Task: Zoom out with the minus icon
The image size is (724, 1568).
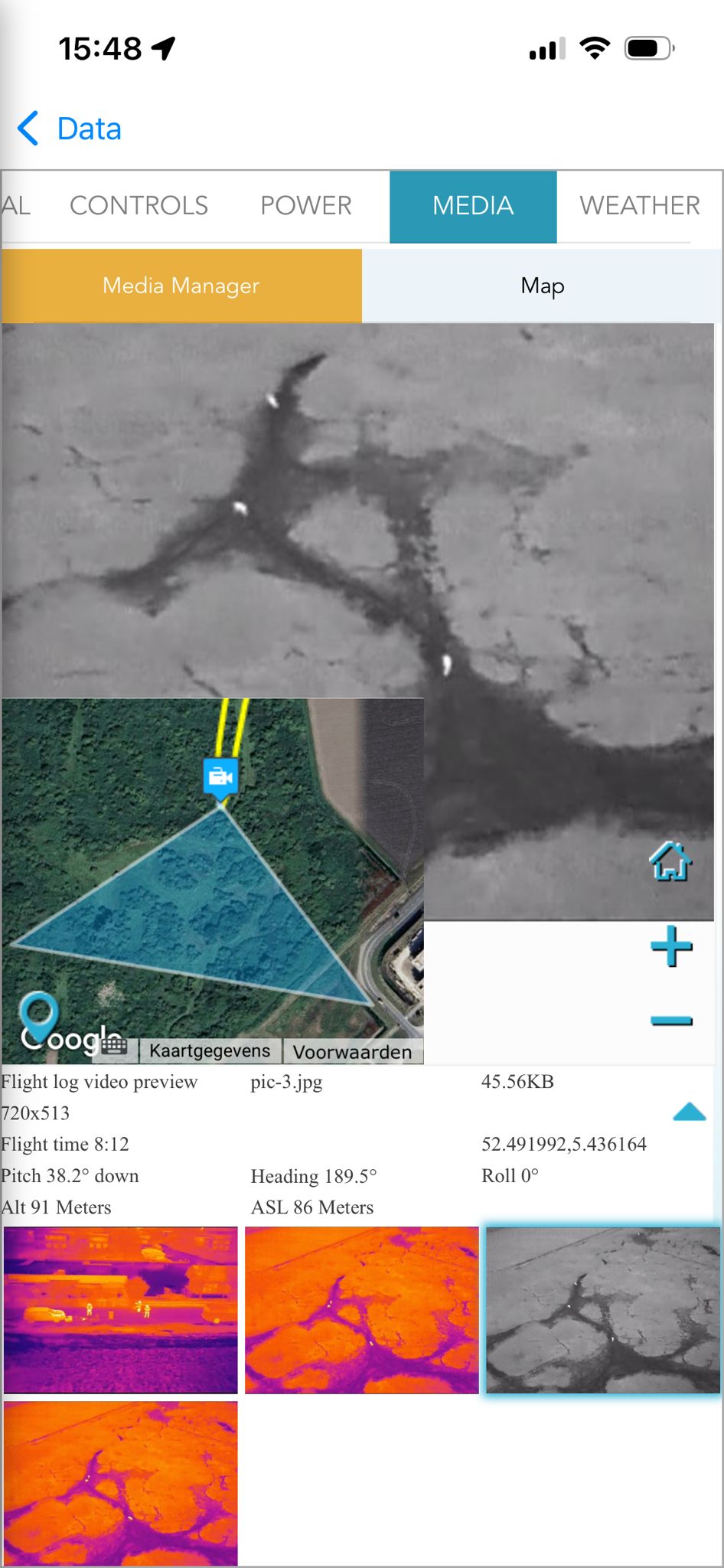Action: [671, 1021]
